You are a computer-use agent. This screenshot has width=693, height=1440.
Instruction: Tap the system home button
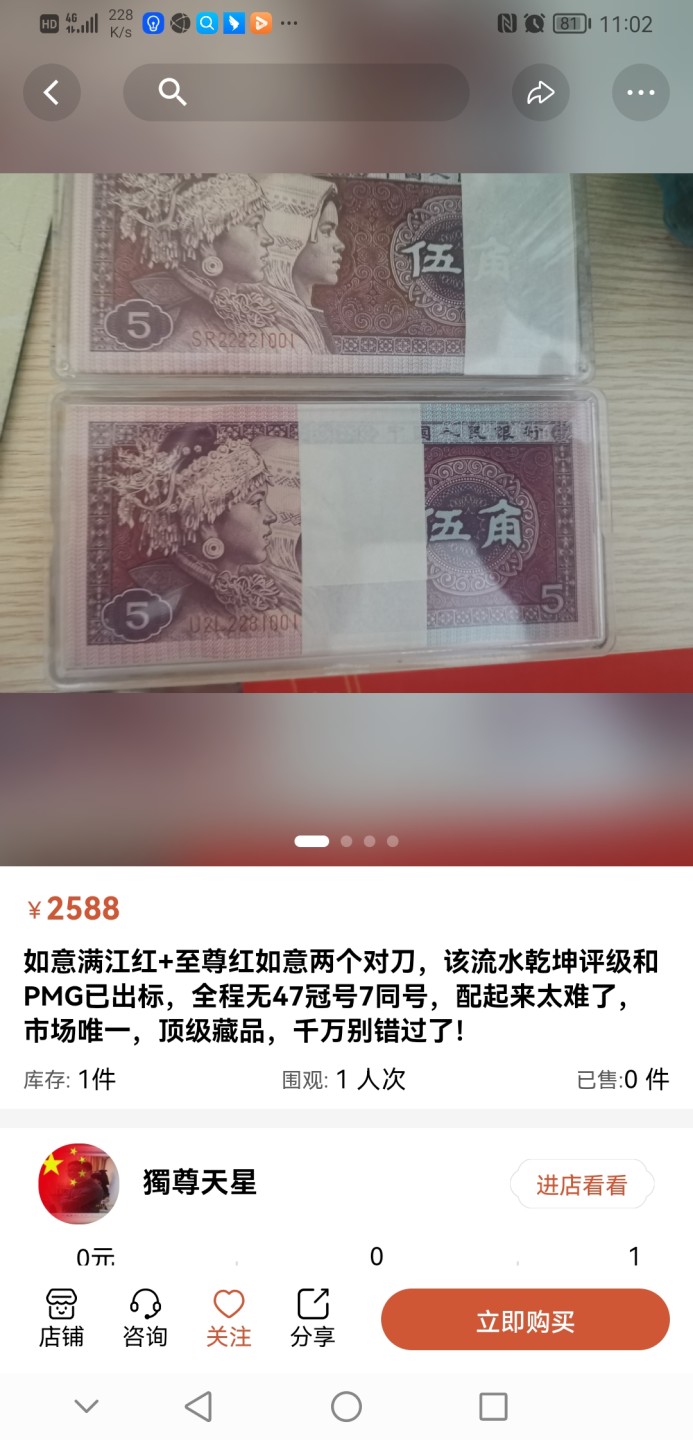point(346,1407)
